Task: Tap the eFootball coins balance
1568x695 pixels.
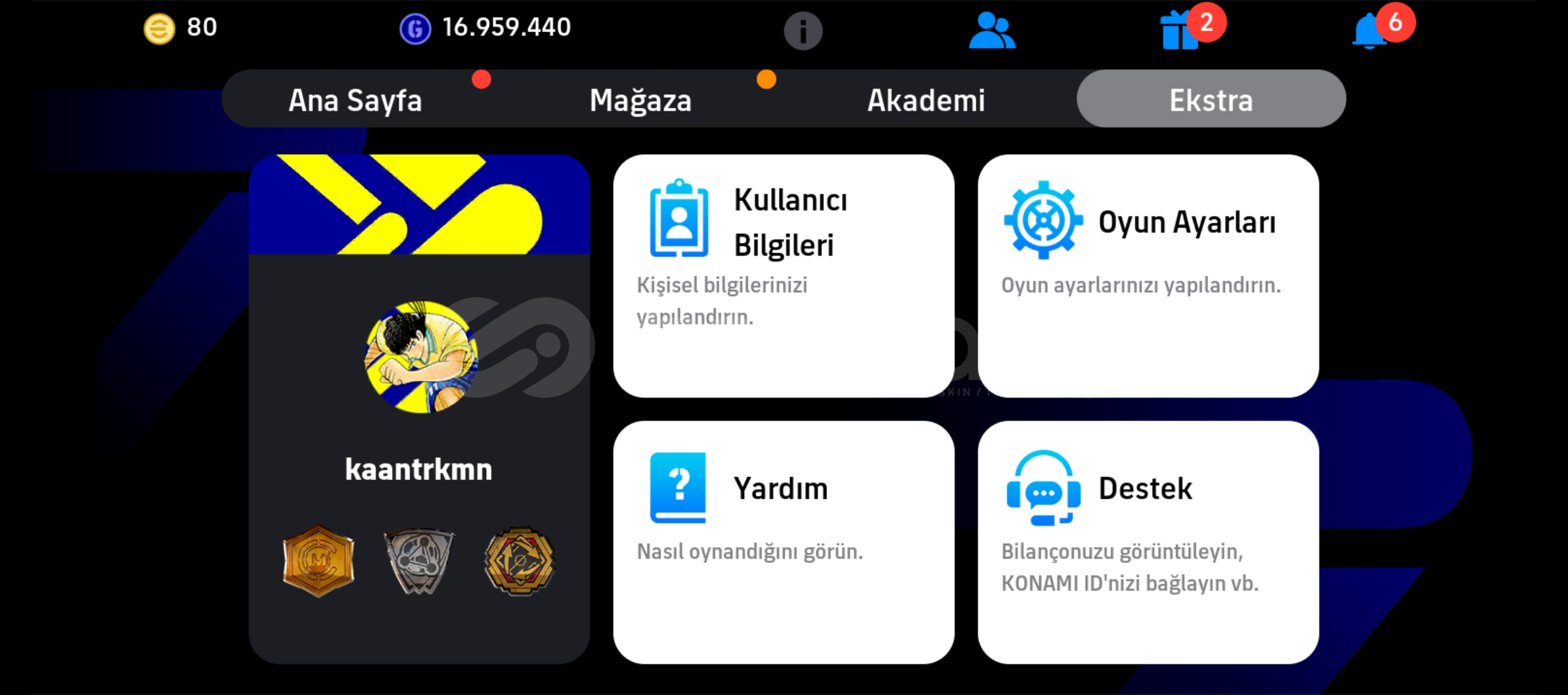Action: (x=181, y=28)
